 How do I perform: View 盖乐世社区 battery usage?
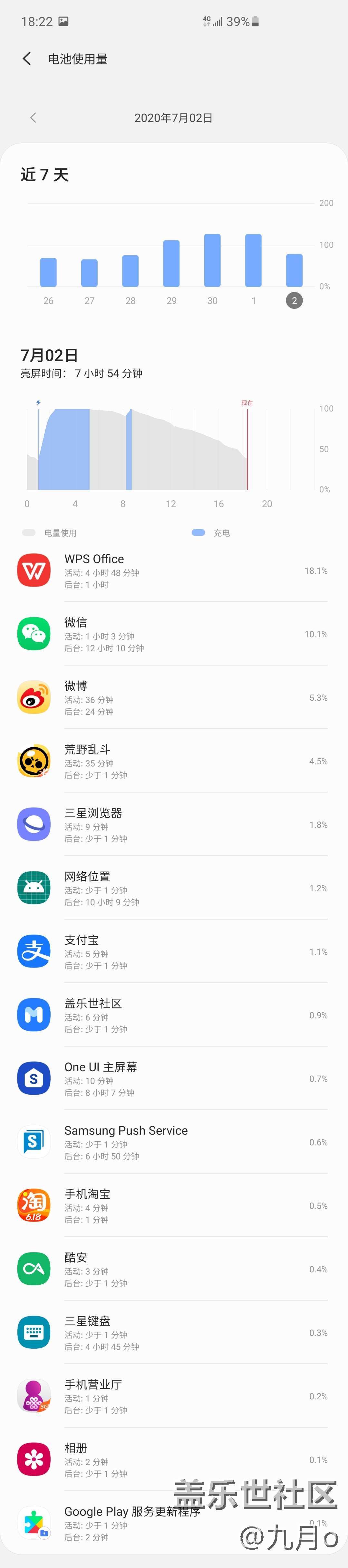pos(174,1015)
